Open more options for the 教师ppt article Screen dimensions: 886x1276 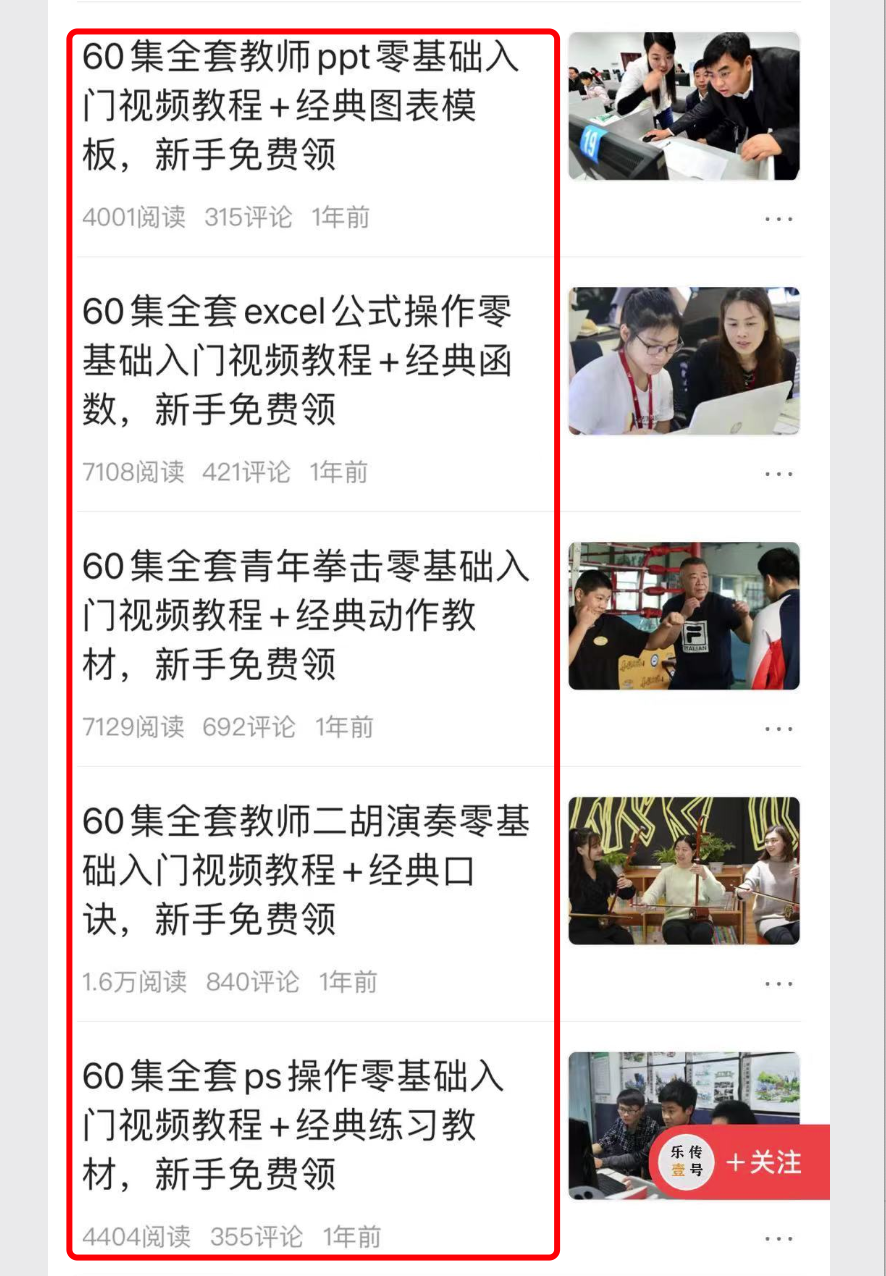[x=778, y=218]
